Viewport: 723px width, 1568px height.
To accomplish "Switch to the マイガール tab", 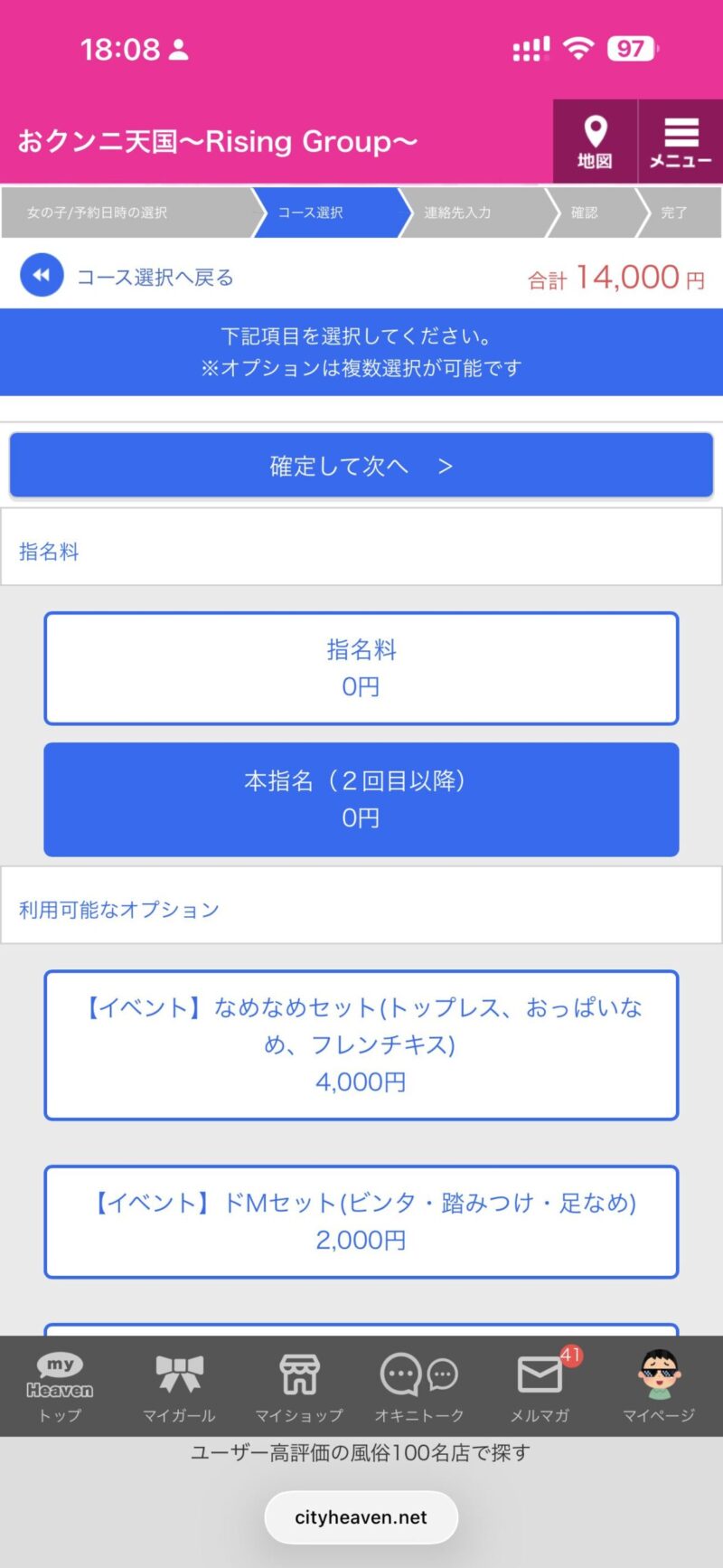I will (x=179, y=1388).
